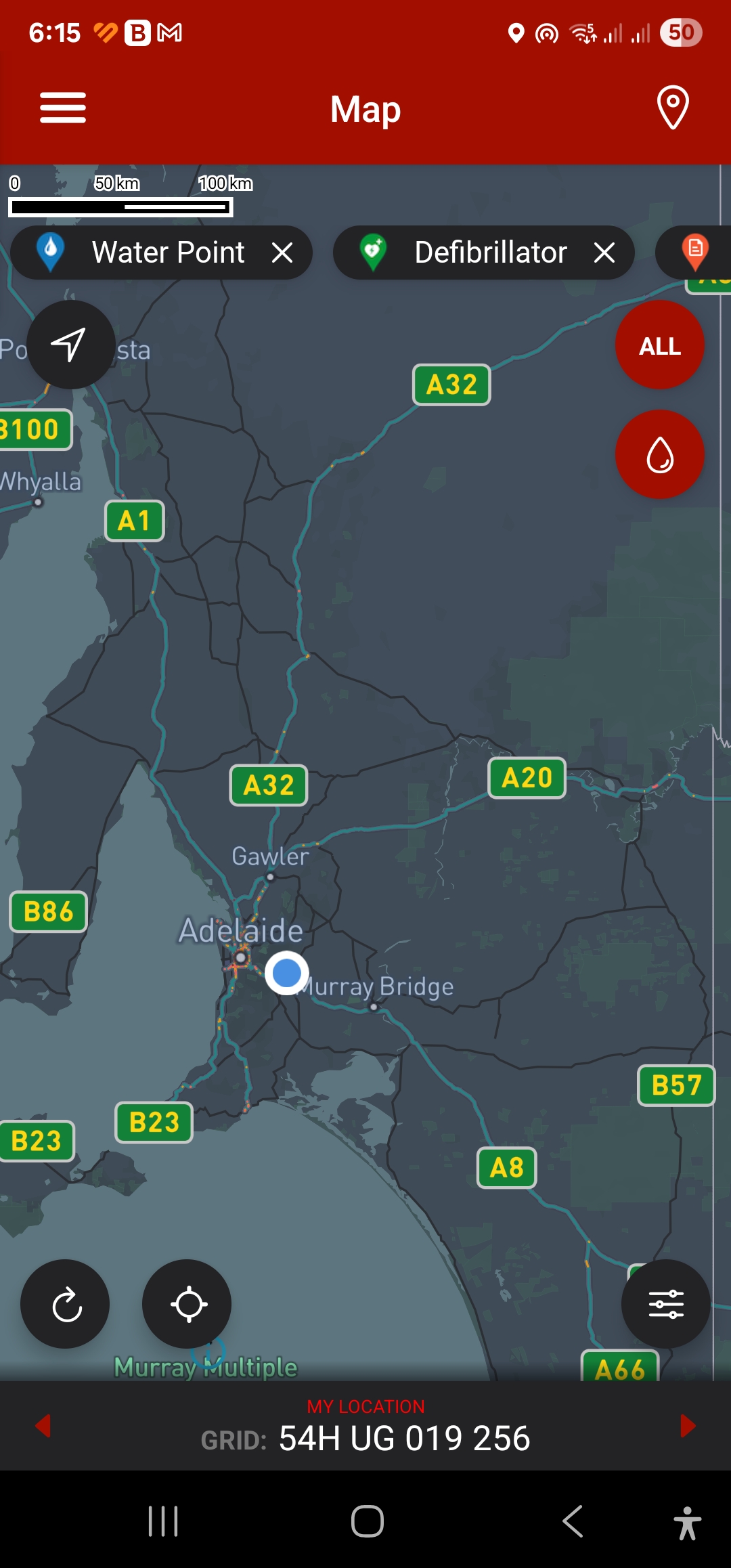Screen dimensions: 731x1568
Task: Tap the left red arrow beside grid
Action: [43, 1426]
